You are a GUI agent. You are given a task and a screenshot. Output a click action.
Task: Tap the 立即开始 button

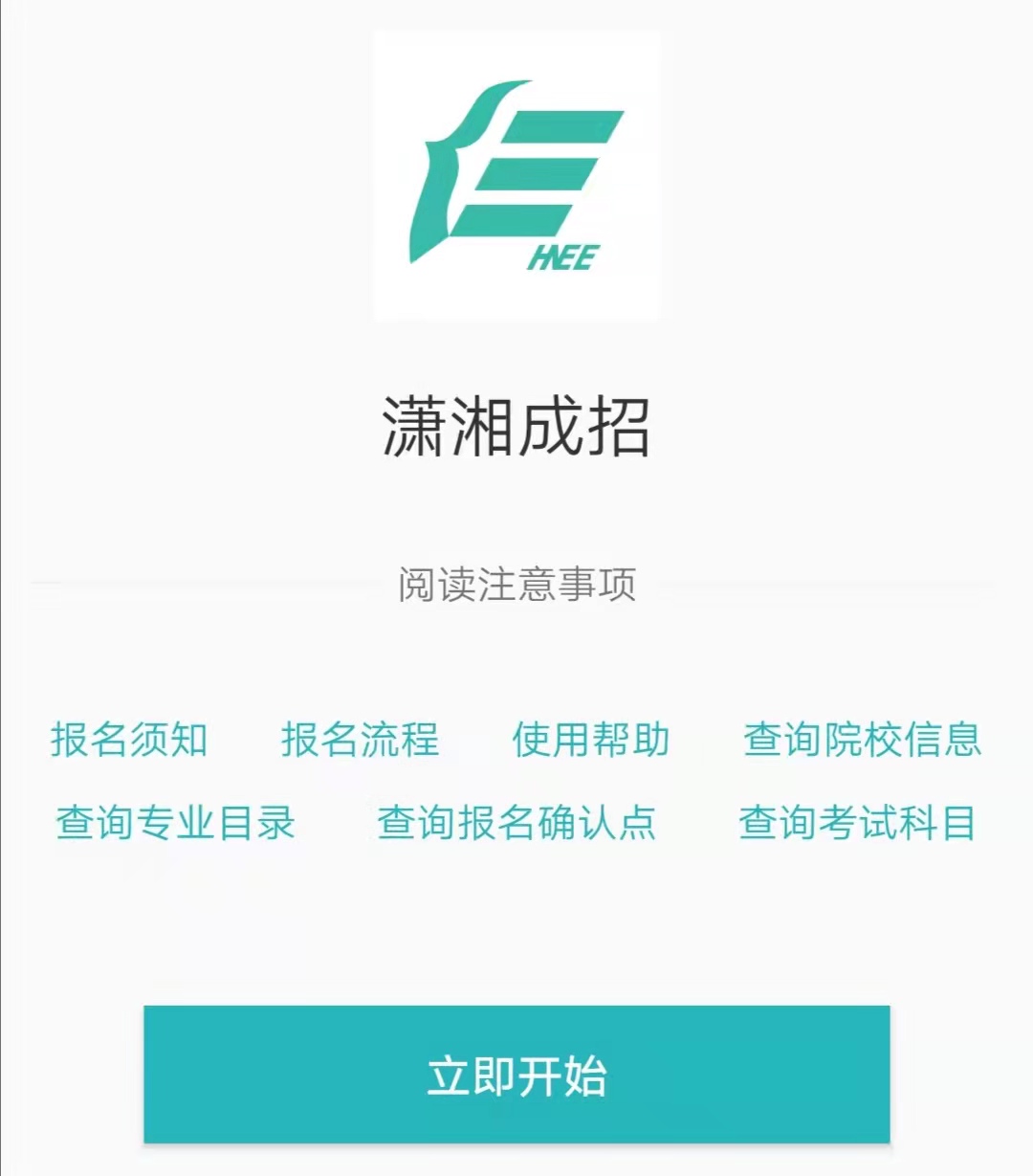click(516, 1074)
